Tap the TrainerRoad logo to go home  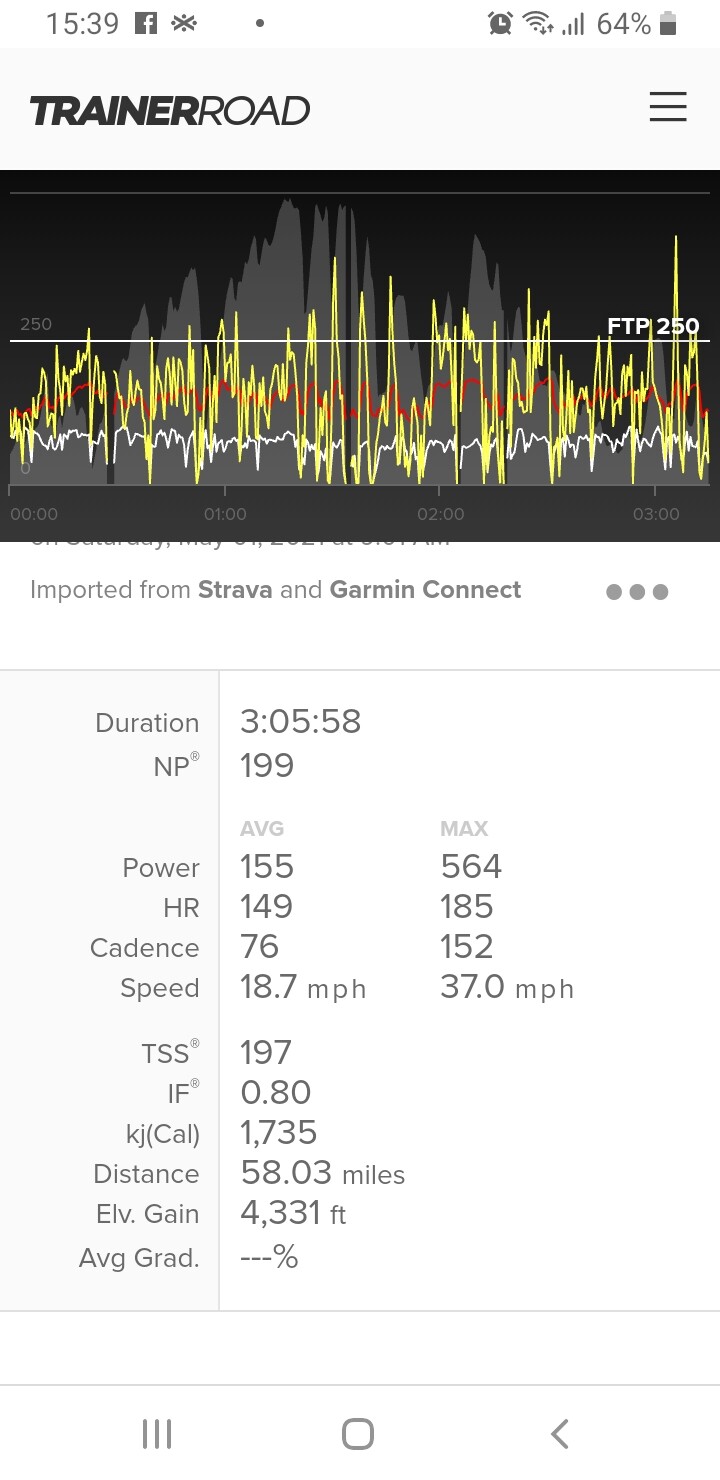pos(170,110)
